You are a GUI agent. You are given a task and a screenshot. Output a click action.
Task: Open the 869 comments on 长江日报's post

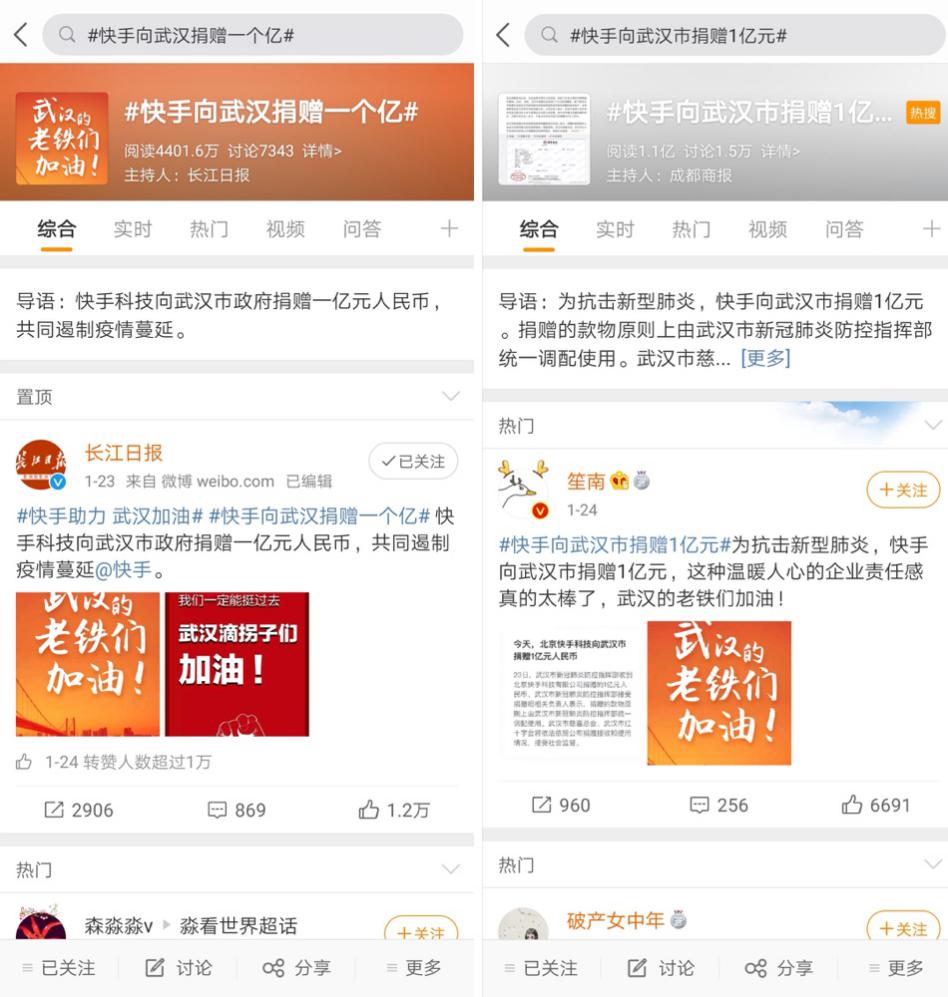pos(237,810)
